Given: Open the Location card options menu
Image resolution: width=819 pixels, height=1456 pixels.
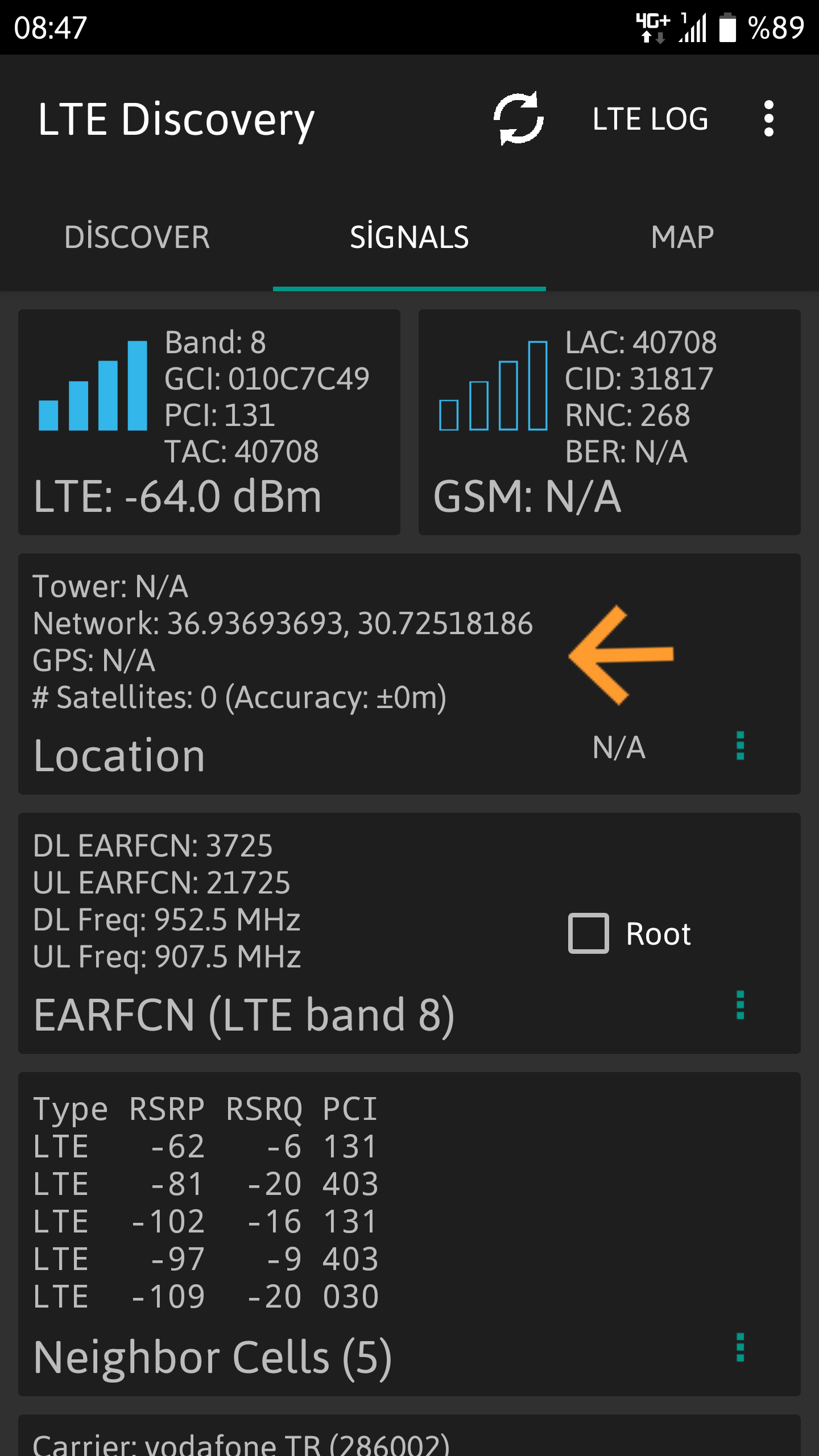Looking at the screenshot, I should 740,746.
